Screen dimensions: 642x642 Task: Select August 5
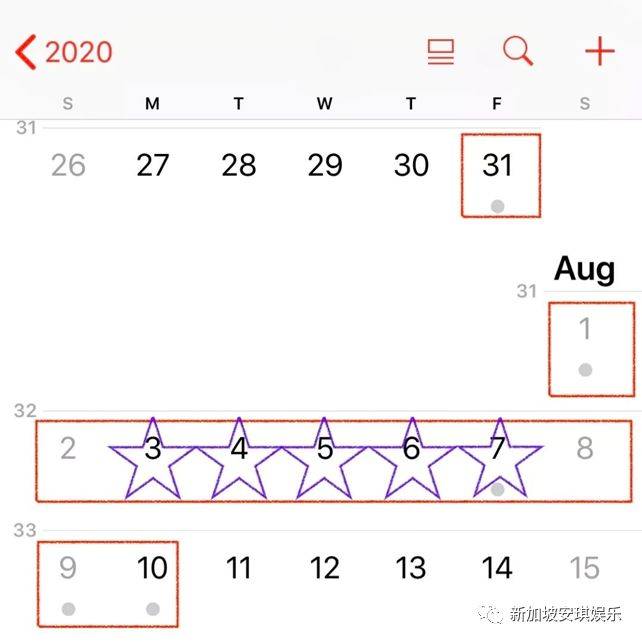click(325, 449)
